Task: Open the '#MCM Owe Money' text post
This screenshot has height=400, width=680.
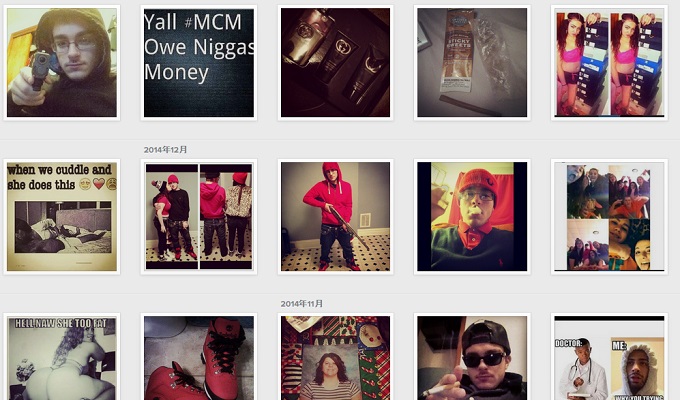Action: [x=198, y=63]
